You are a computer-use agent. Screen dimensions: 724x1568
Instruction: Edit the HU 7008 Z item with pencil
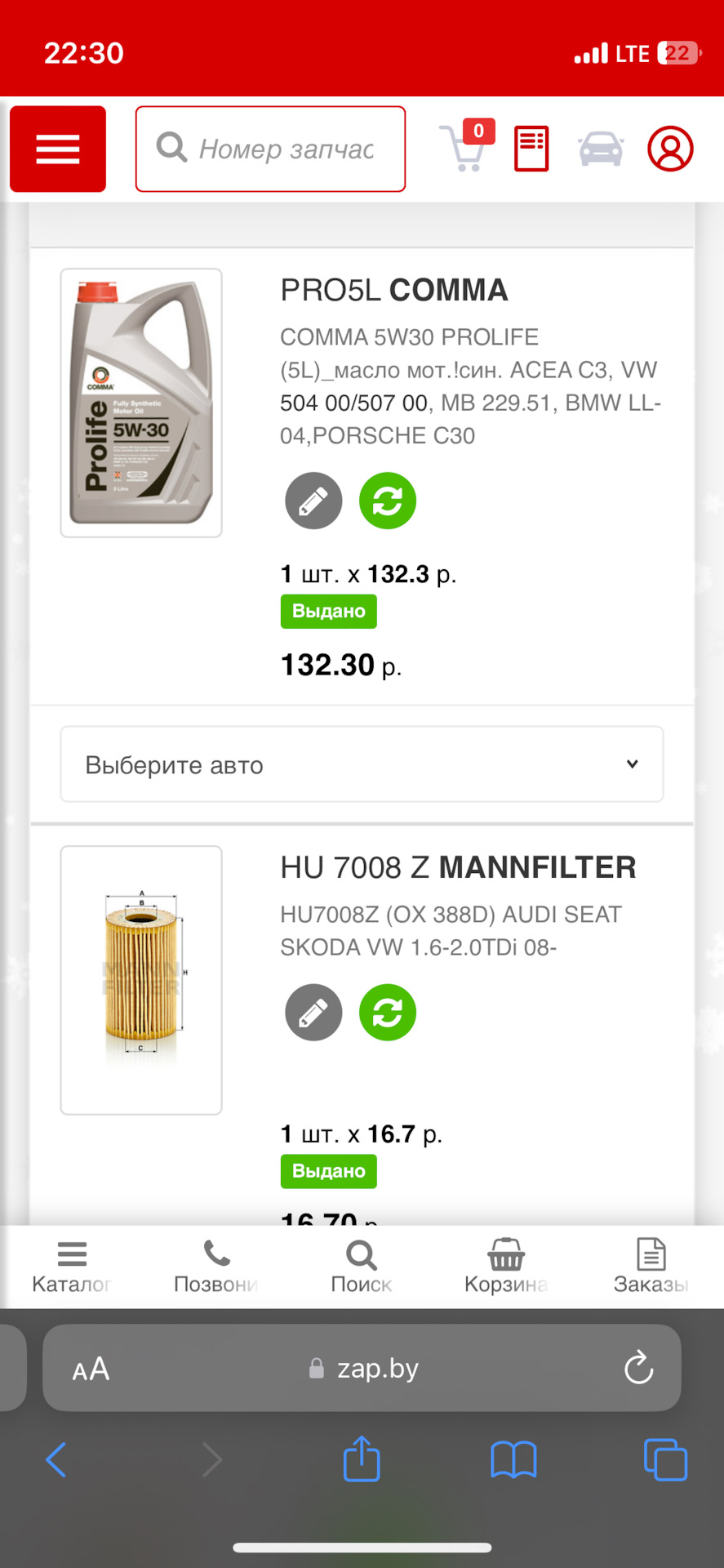click(x=313, y=1013)
